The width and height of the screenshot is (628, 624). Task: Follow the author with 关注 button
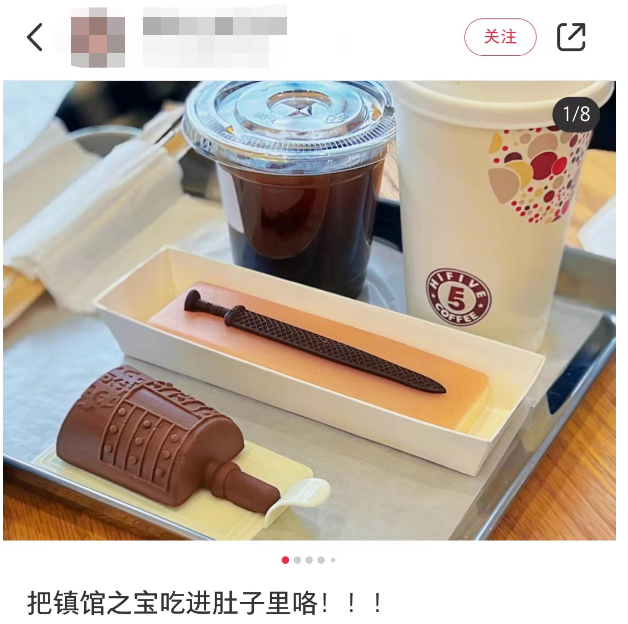pos(500,37)
